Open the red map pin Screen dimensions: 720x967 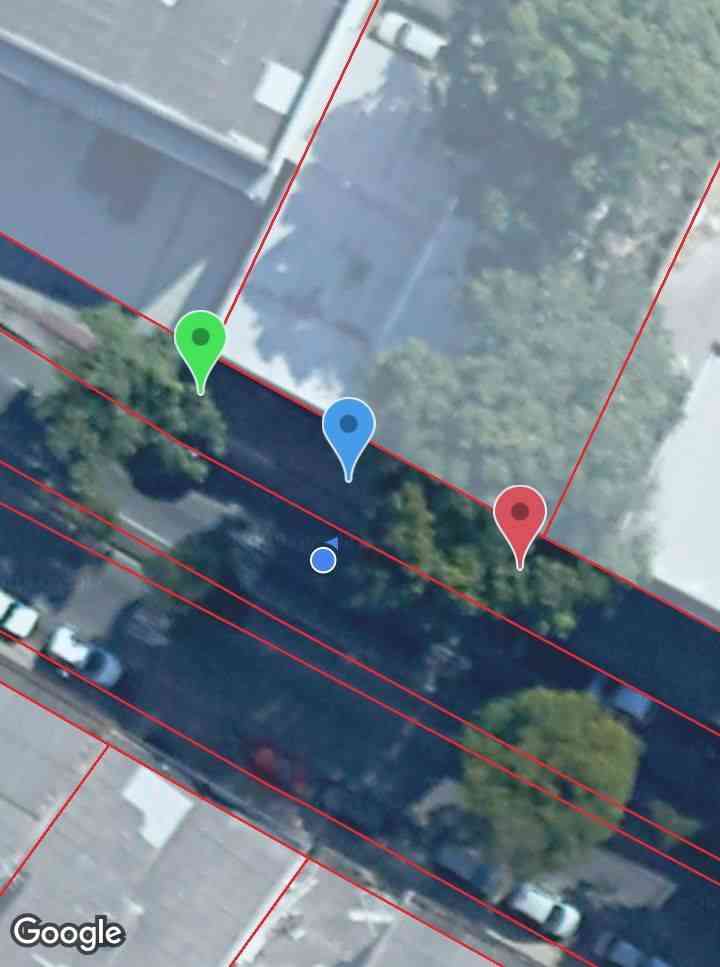(519, 516)
